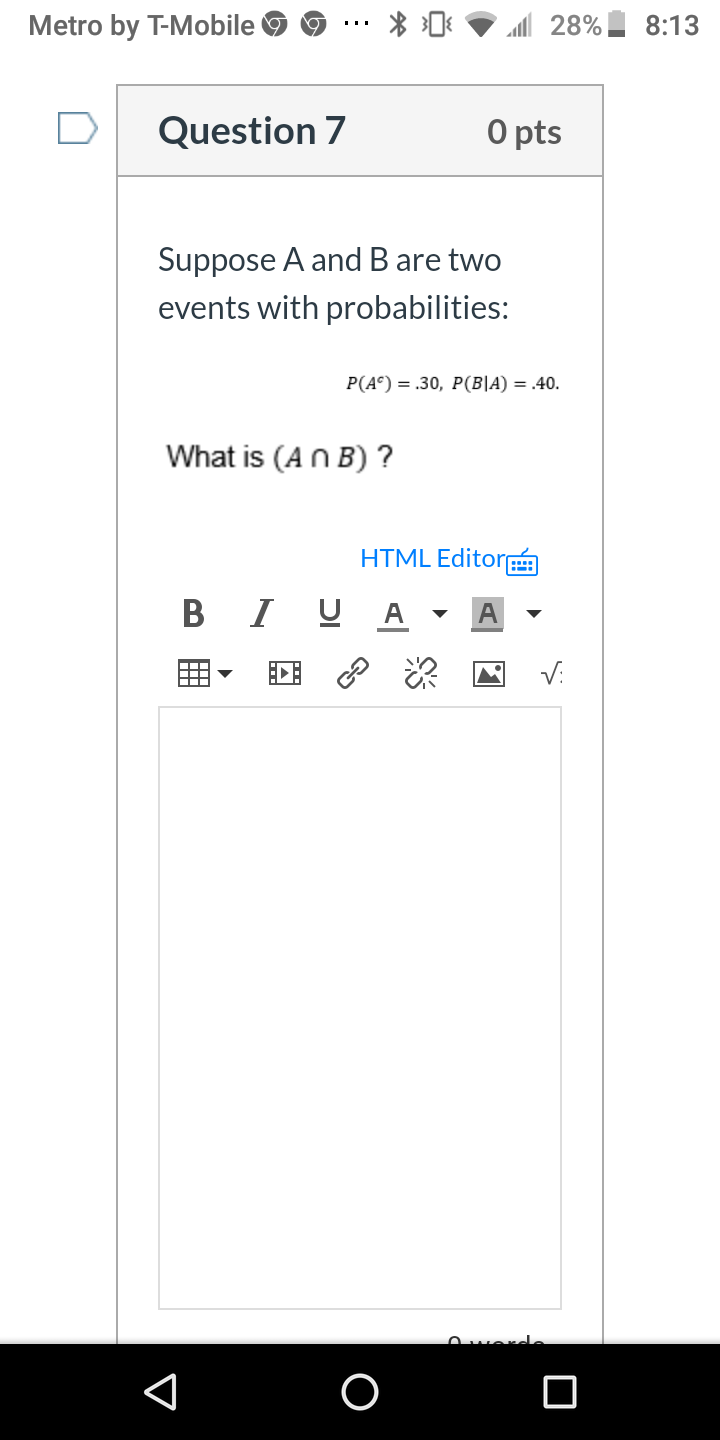
Task: Switch to the HTML Editor
Action: point(433,558)
